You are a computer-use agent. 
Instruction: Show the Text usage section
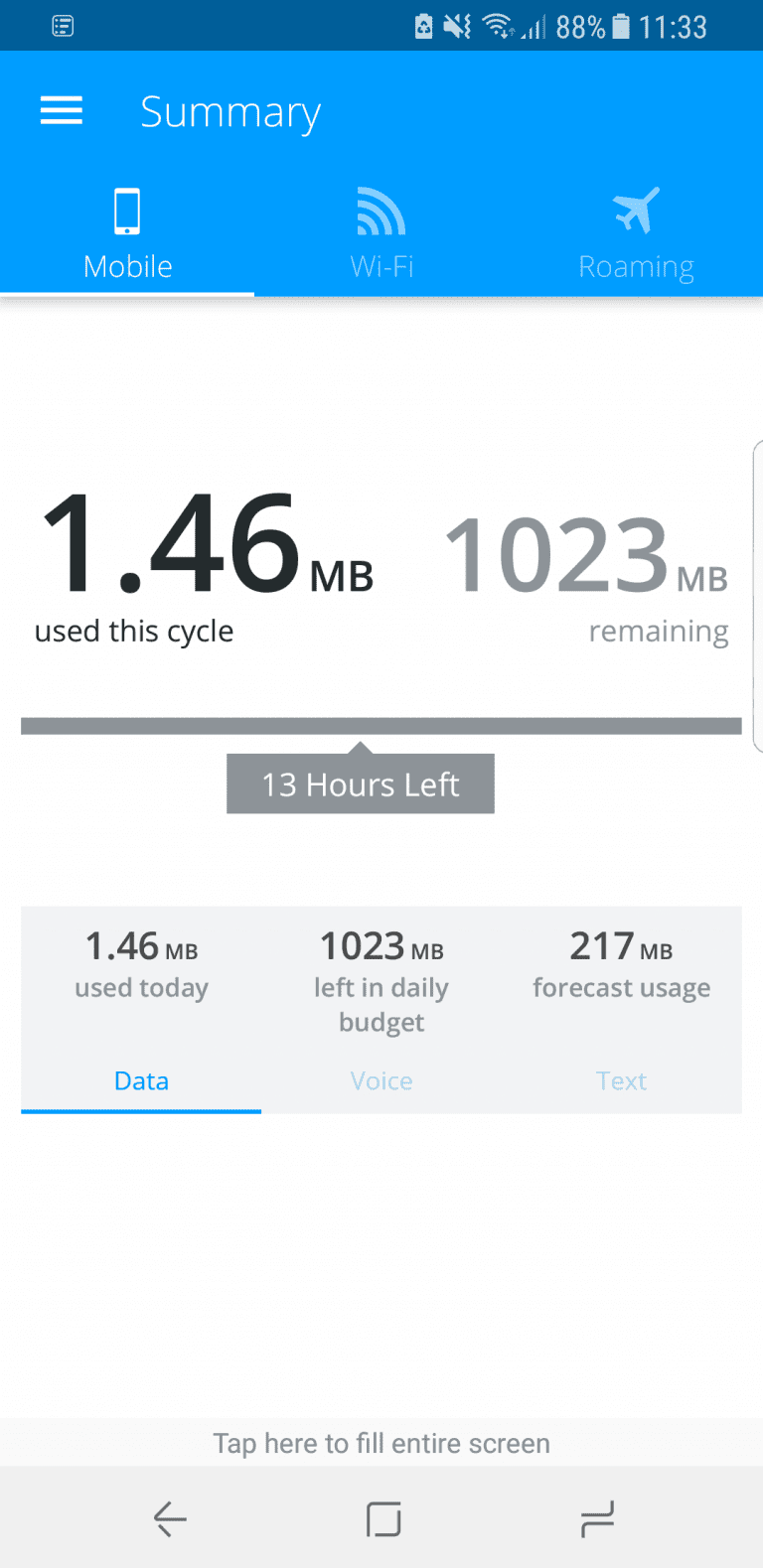[x=622, y=1080]
